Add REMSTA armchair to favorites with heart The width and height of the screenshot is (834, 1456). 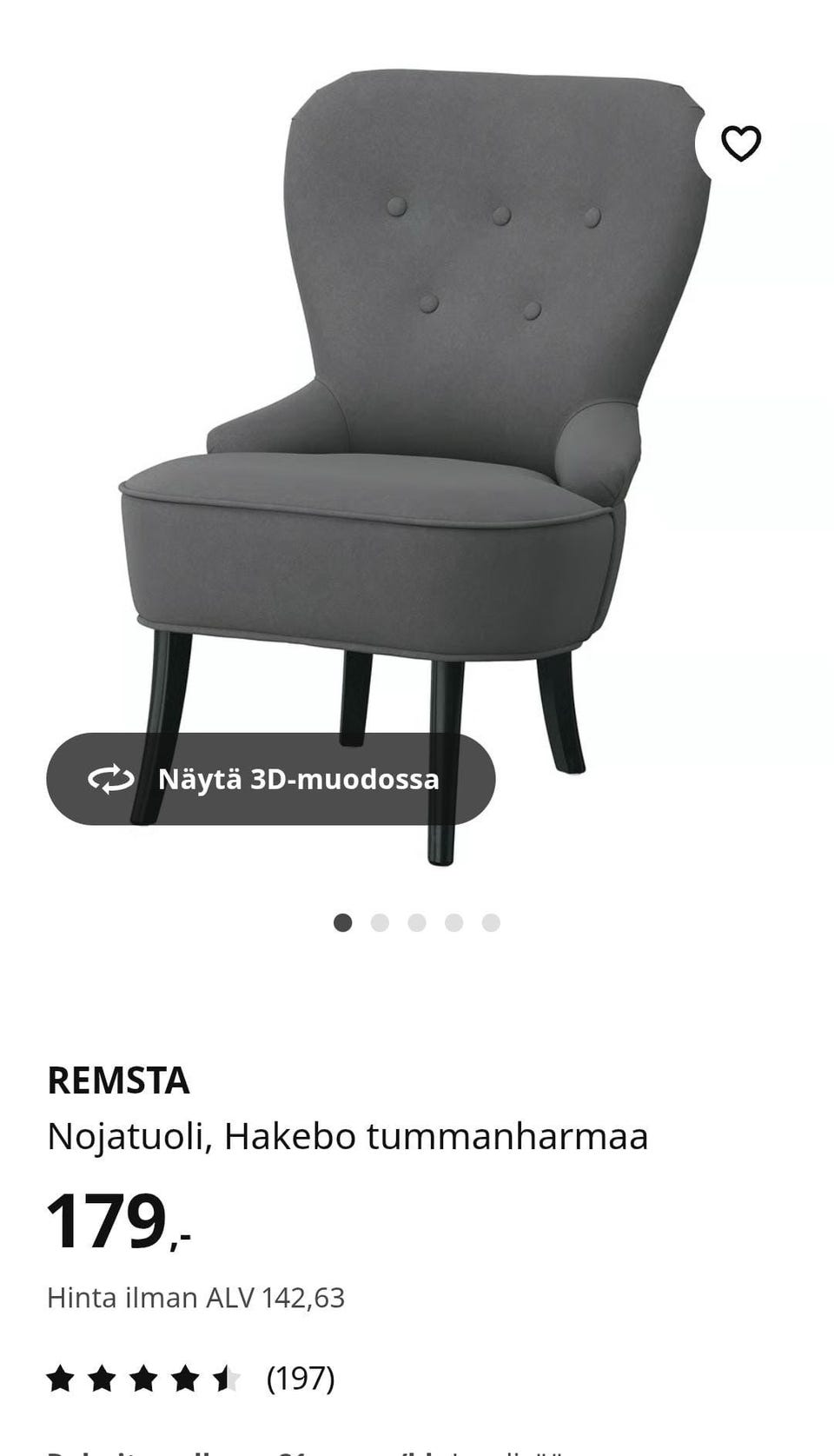[x=741, y=143]
